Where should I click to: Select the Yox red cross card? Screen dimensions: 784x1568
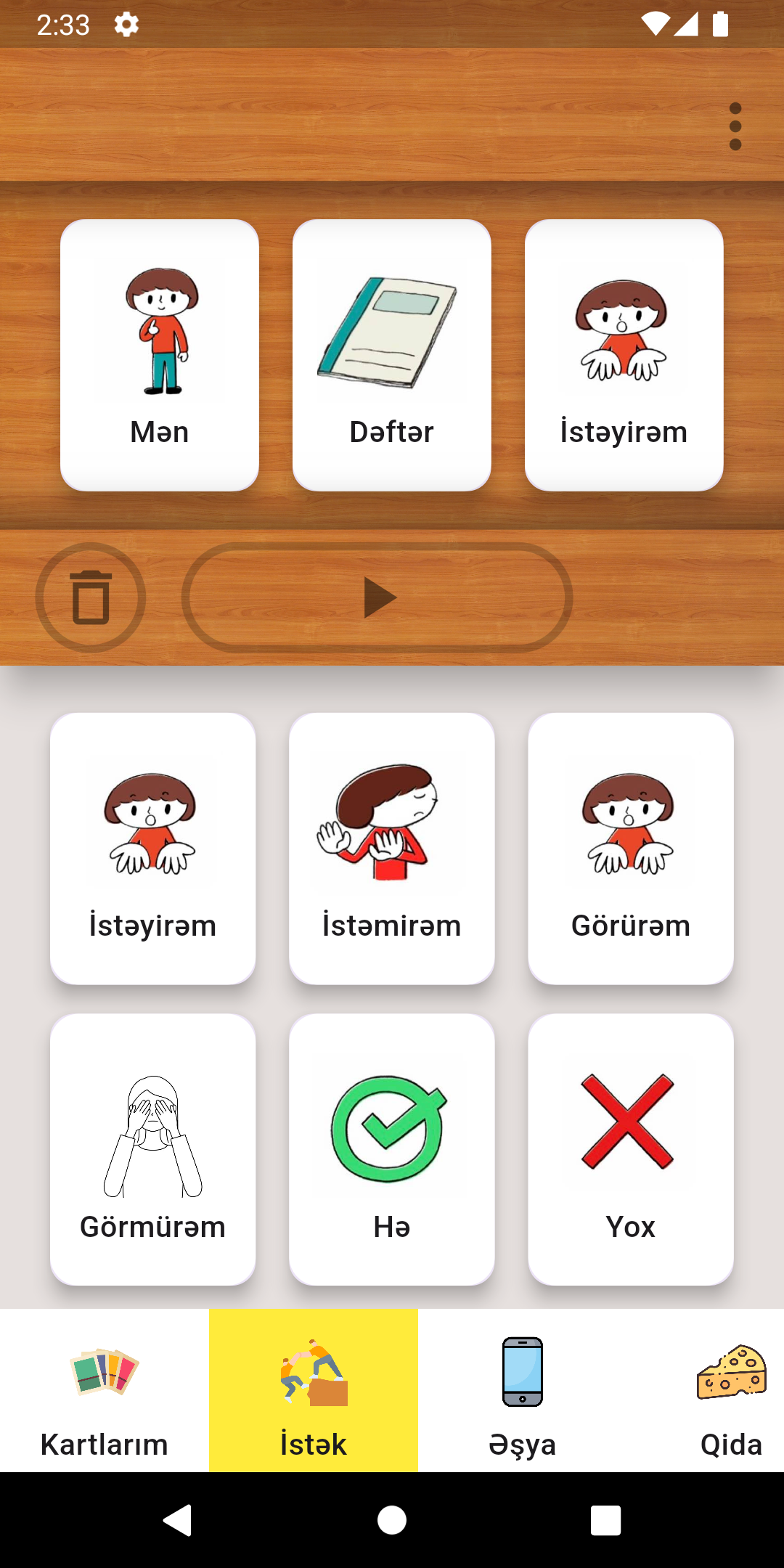coord(631,1150)
